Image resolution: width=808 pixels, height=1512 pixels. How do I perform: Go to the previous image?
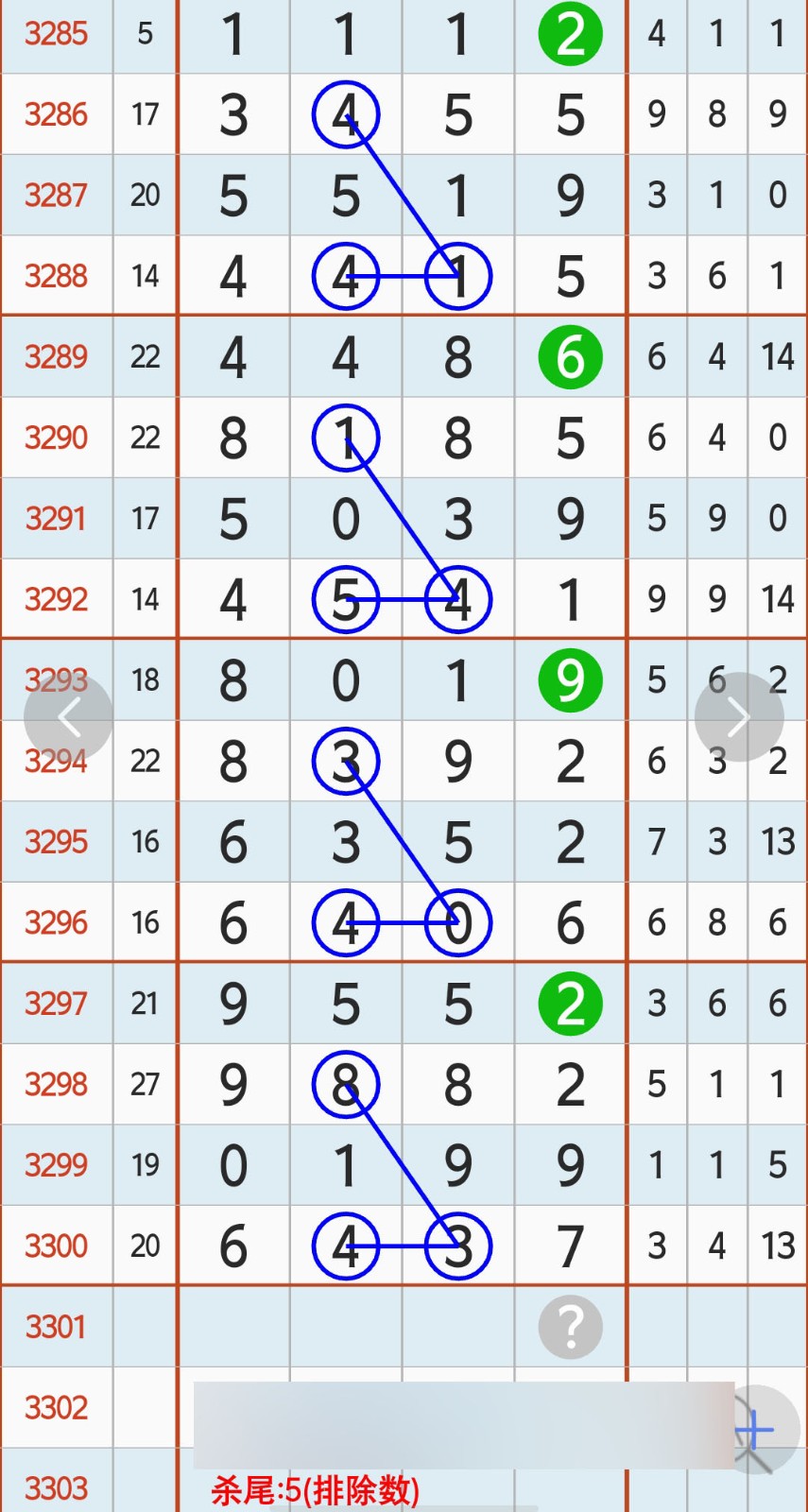(x=68, y=717)
